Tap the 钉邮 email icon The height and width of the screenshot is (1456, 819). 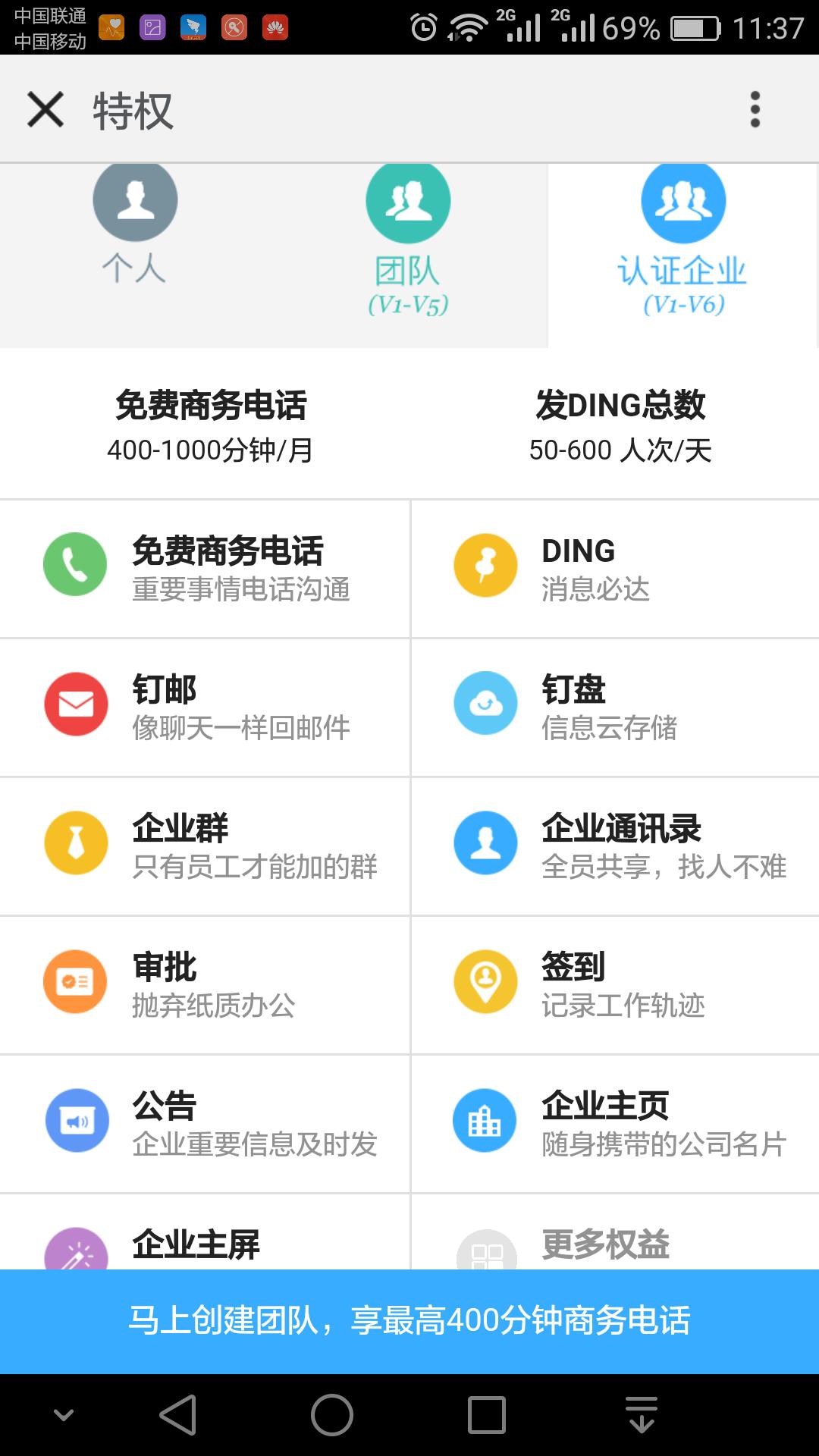(74, 704)
